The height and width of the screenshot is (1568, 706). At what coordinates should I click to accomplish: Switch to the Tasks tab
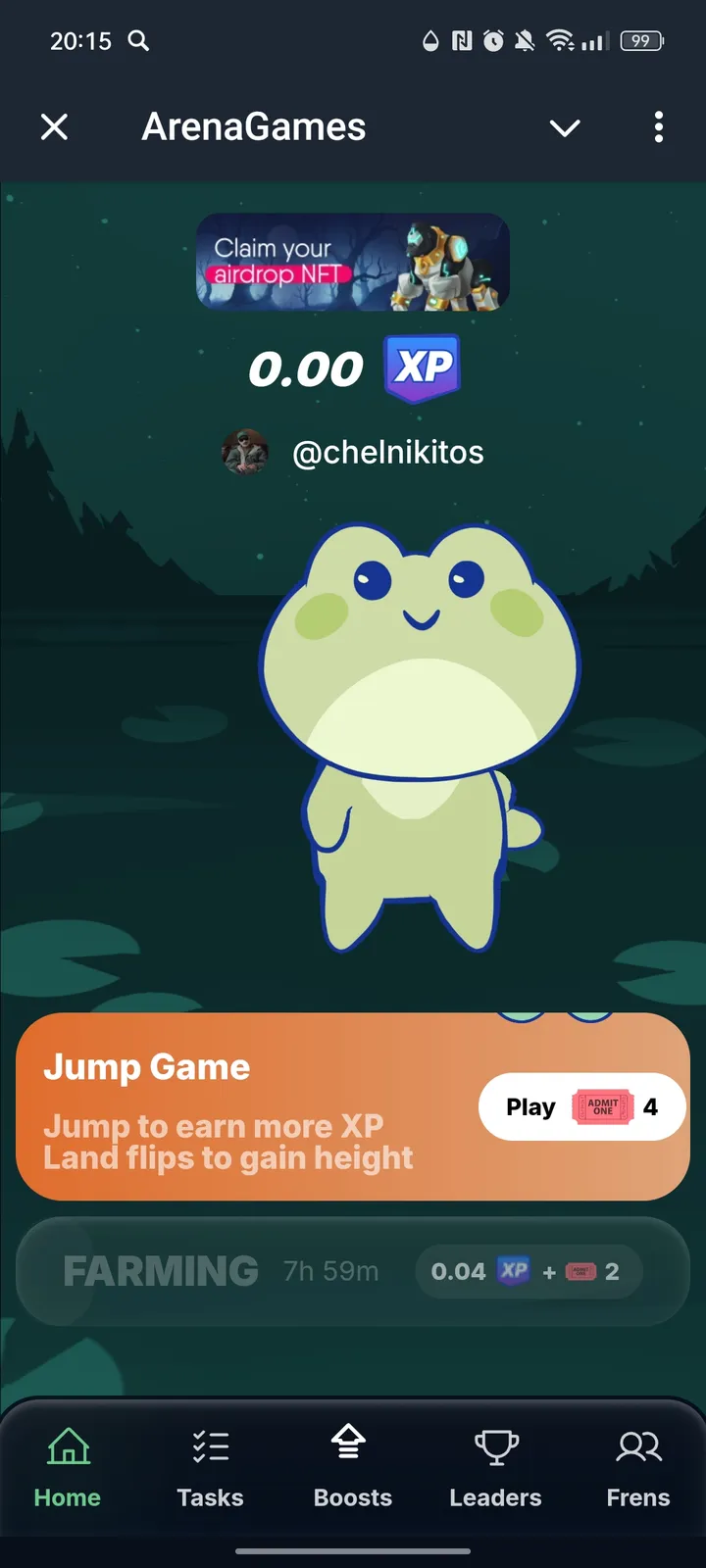point(210,1466)
